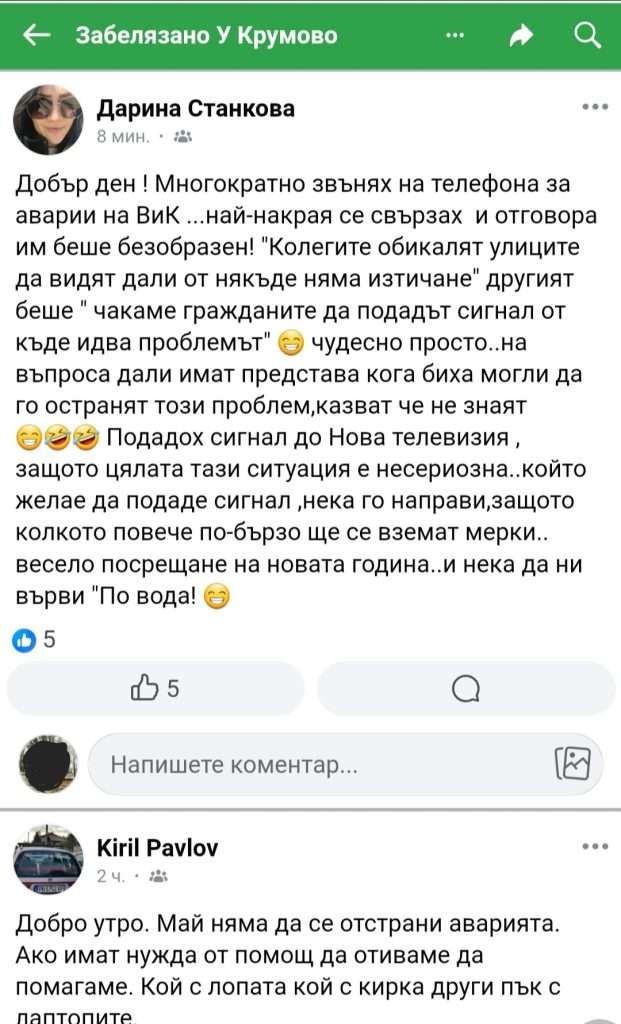The image size is (621, 1024).
Task: Open options menu on Kiril Pavlov's post
Action: point(595,847)
